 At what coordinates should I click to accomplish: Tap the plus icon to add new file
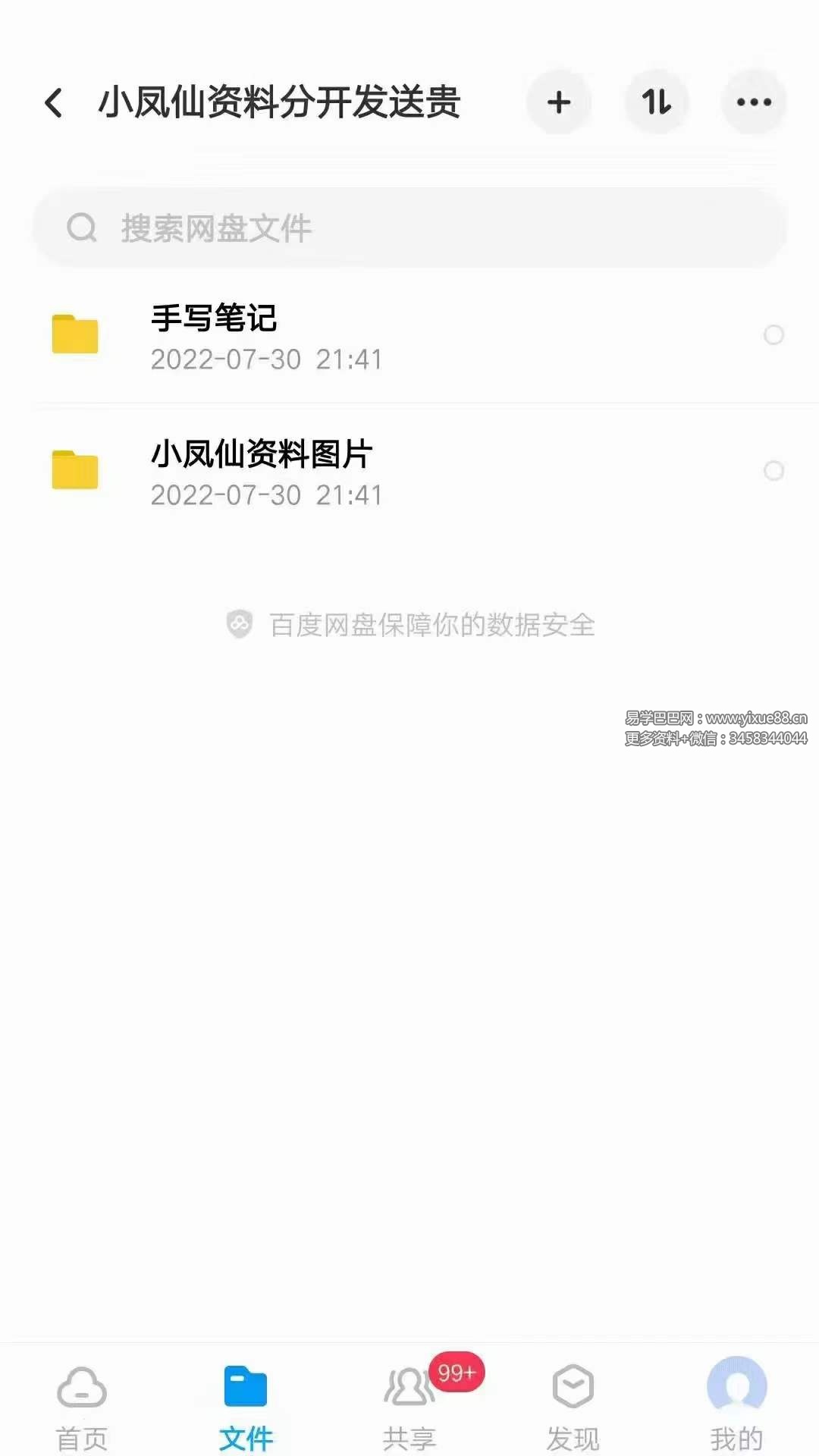(x=559, y=102)
